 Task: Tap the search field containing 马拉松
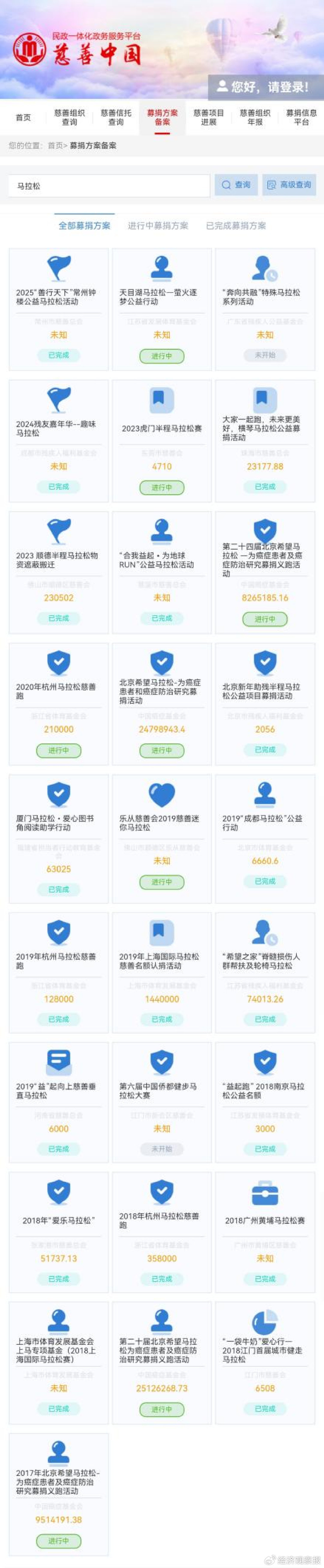[x=109, y=185]
